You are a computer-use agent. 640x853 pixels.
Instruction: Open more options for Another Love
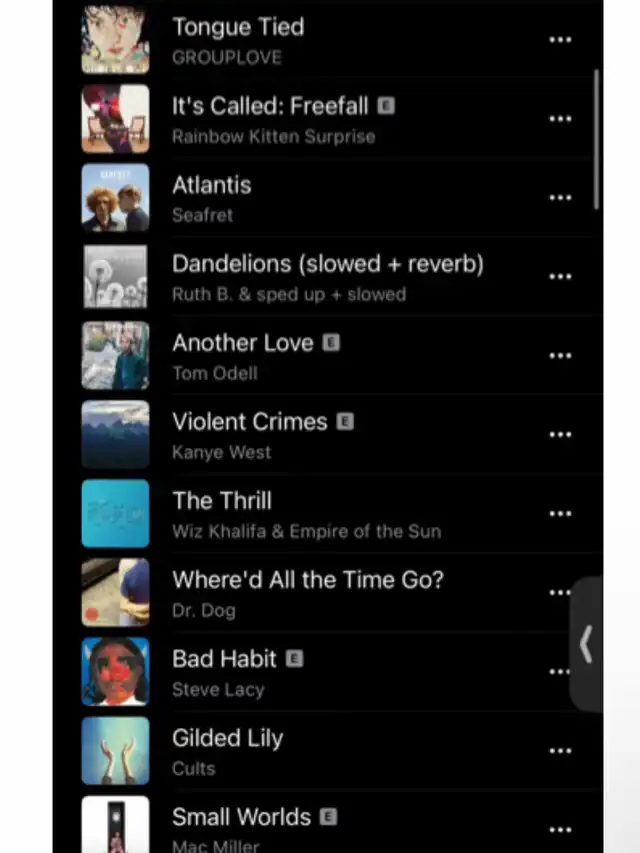560,355
